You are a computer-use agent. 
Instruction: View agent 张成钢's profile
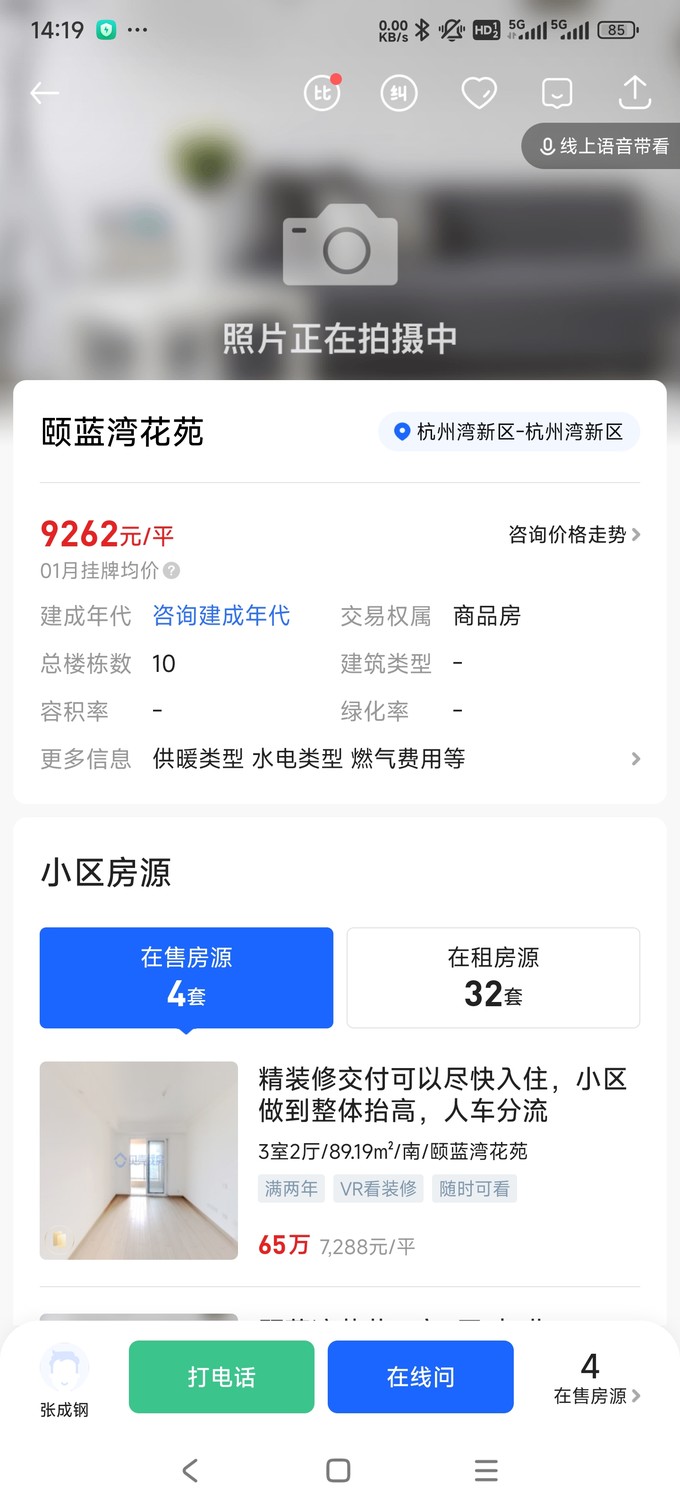coord(64,1378)
